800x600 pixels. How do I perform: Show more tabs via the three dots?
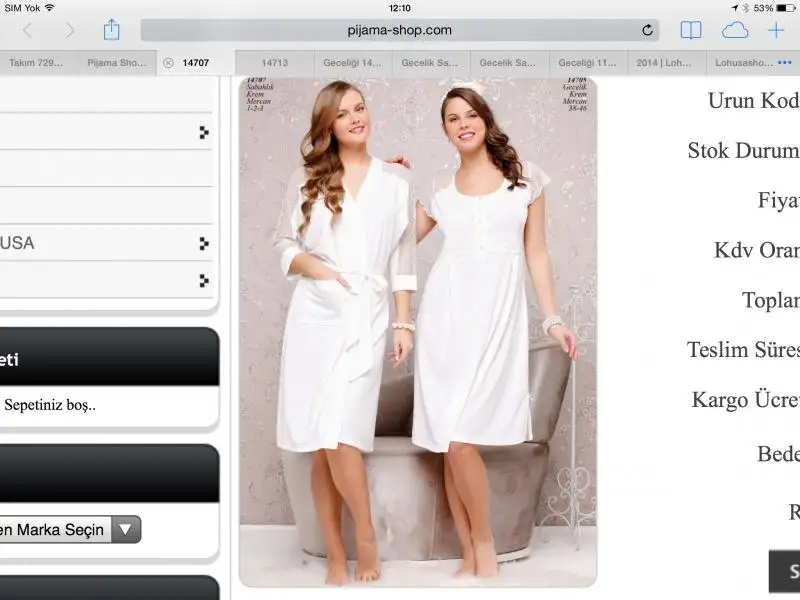(784, 62)
